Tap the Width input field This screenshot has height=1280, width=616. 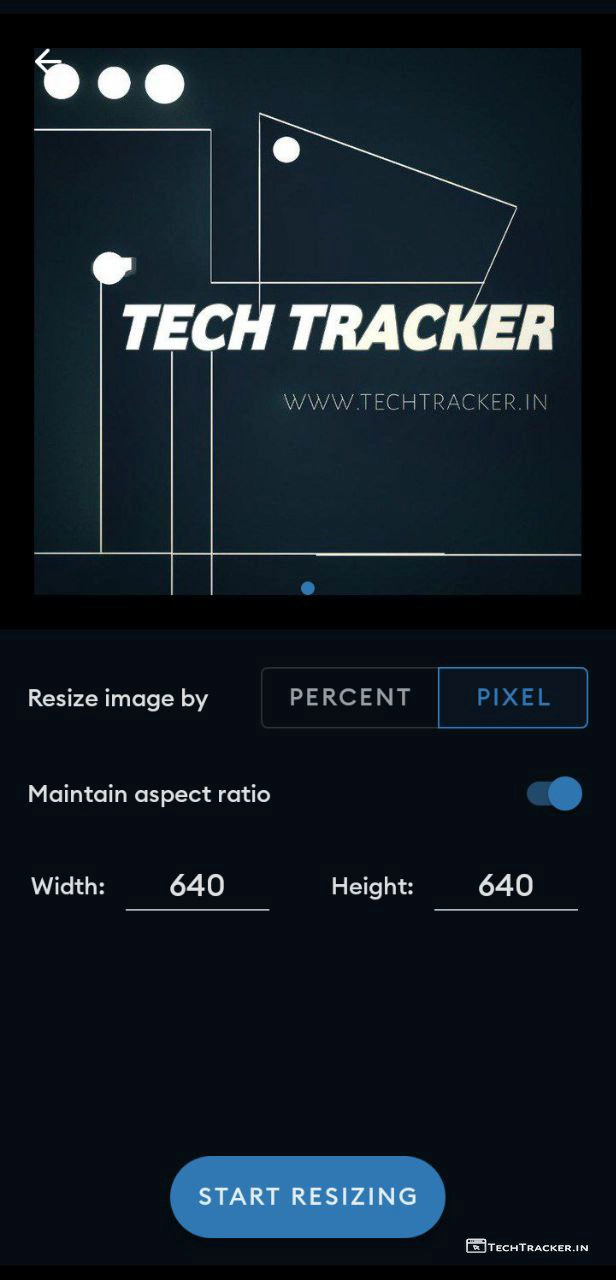pyautogui.click(x=197, y=886)
